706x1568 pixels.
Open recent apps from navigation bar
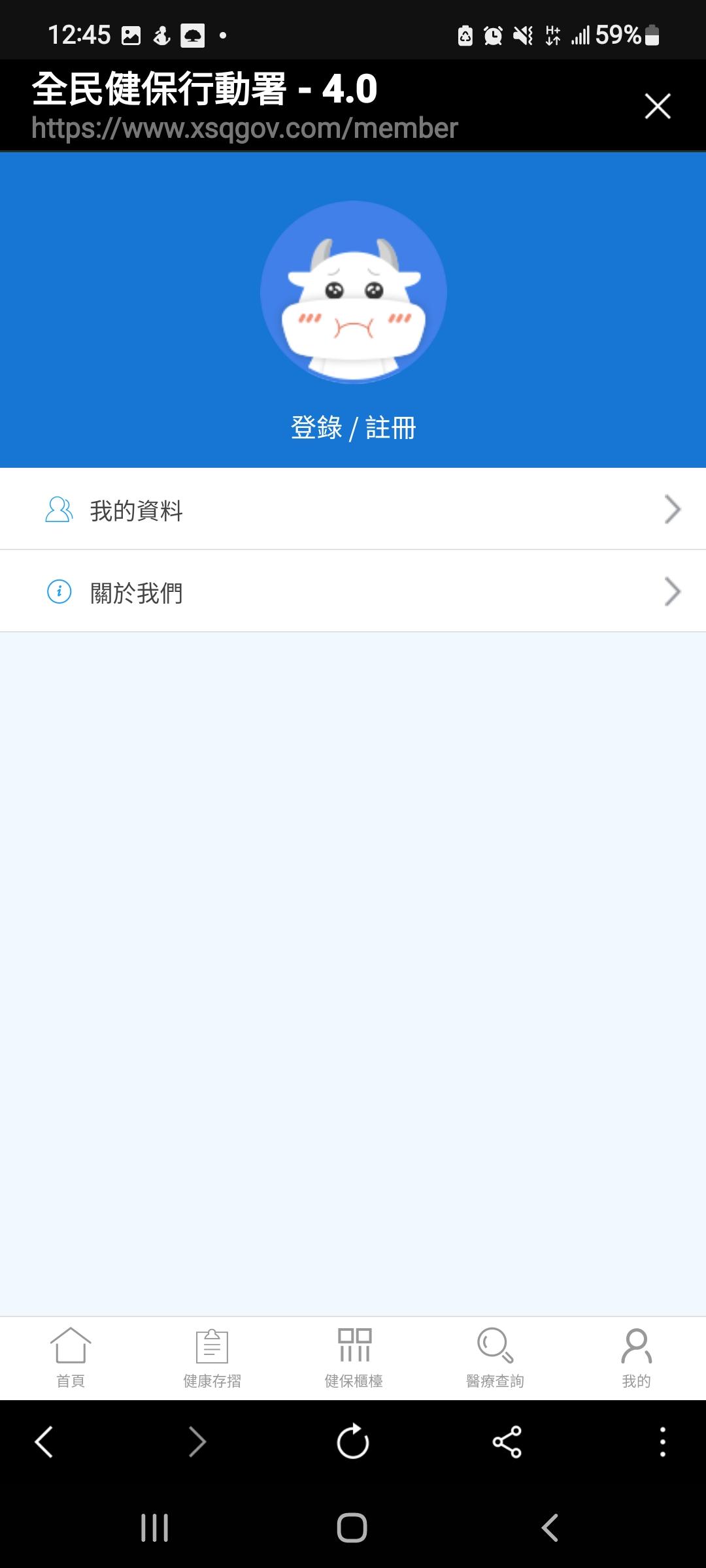click(x=155, y=1528)
